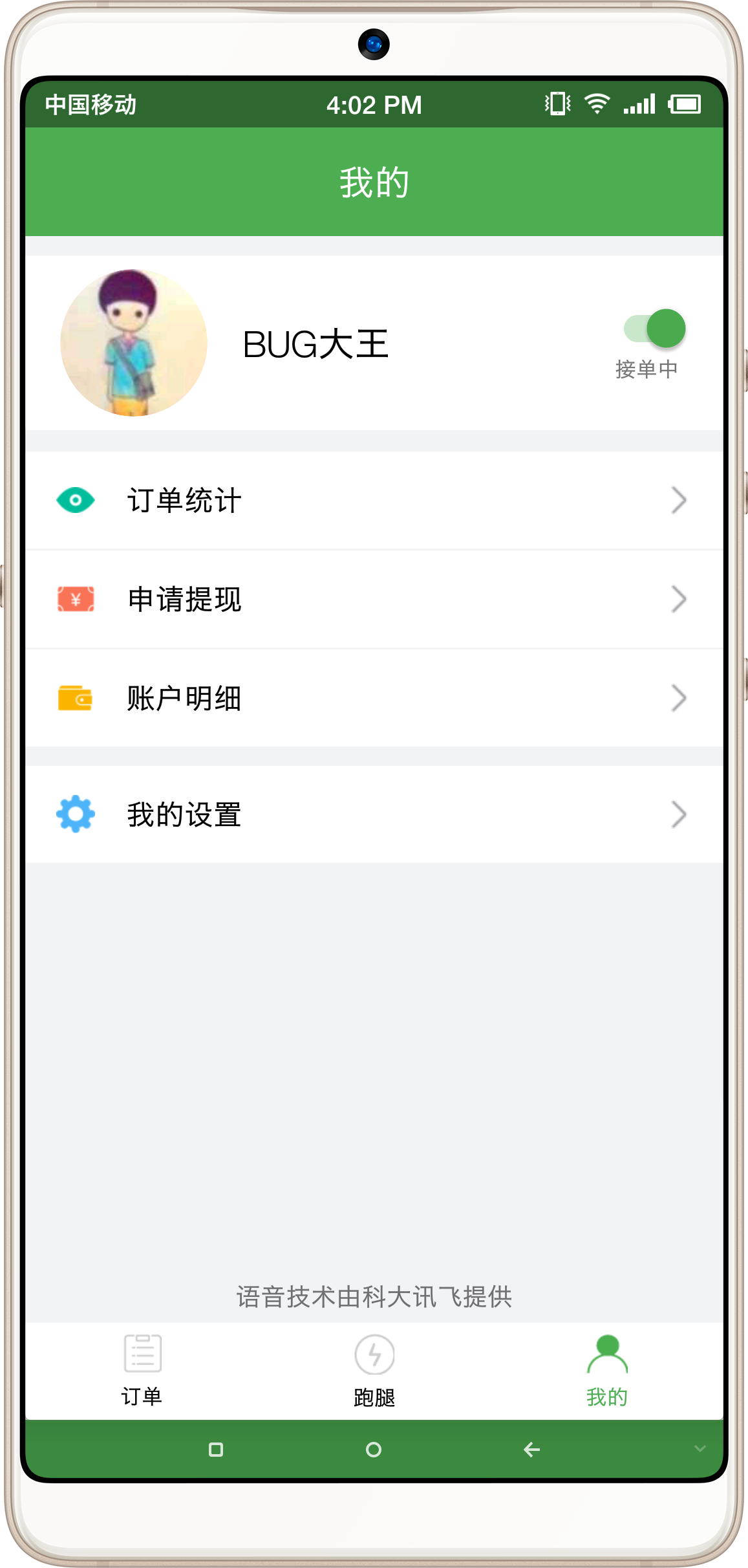
Task: View 账户明细 account details
Action: pos(374,699)
